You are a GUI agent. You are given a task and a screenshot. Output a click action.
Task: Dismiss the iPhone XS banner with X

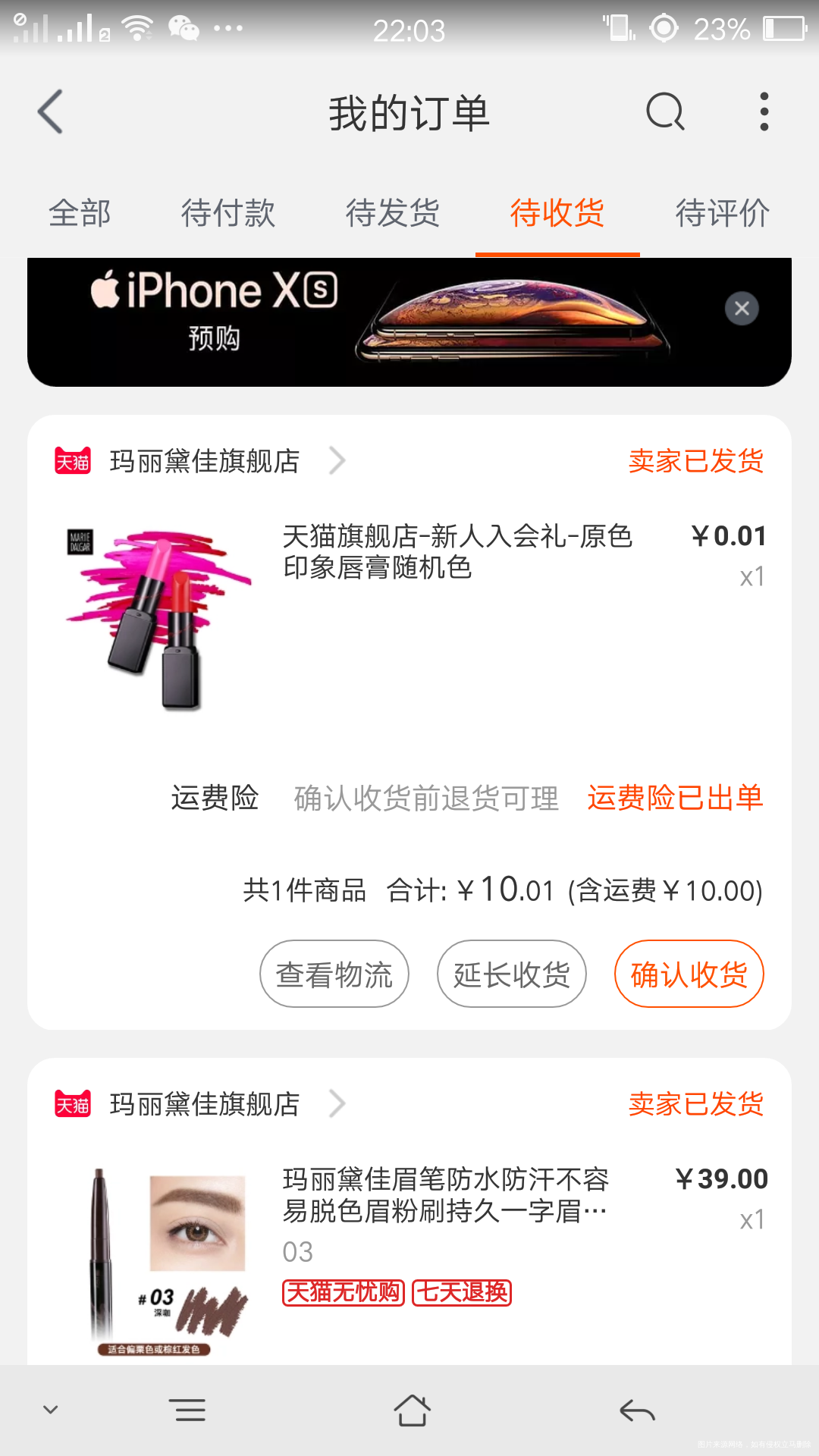pos(741,309)
